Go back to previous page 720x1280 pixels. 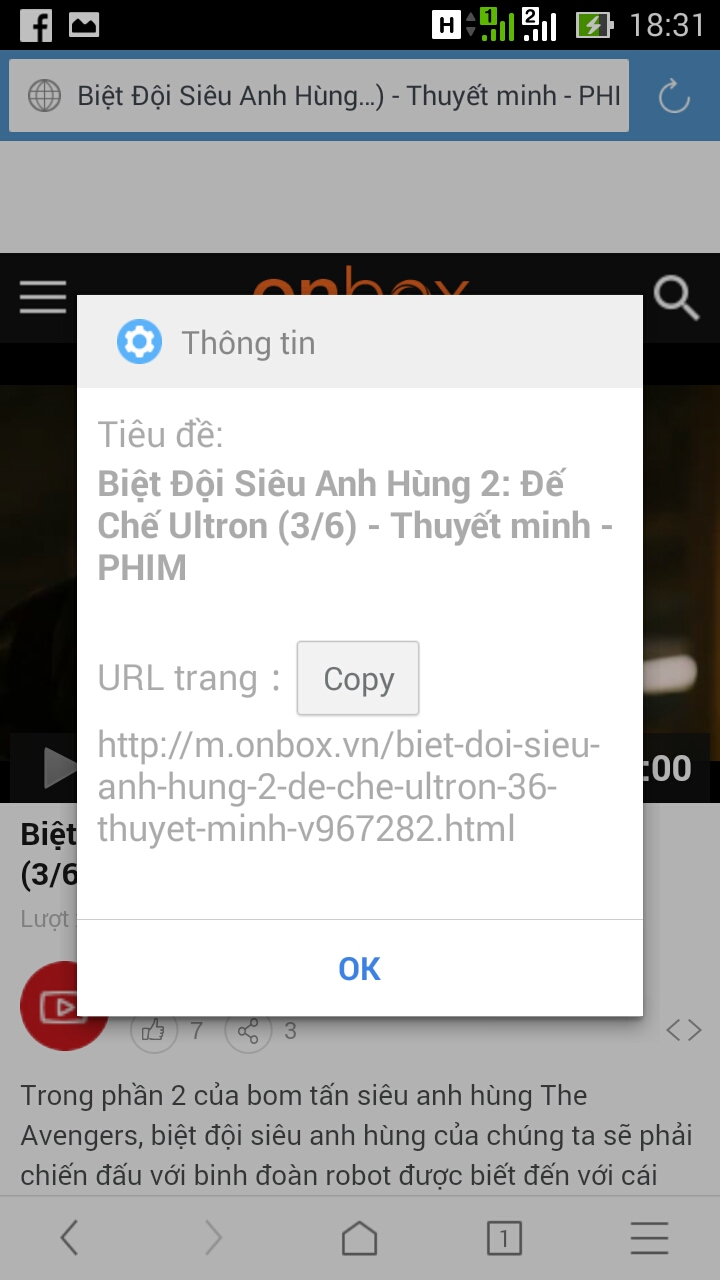tap(68, 1238)
